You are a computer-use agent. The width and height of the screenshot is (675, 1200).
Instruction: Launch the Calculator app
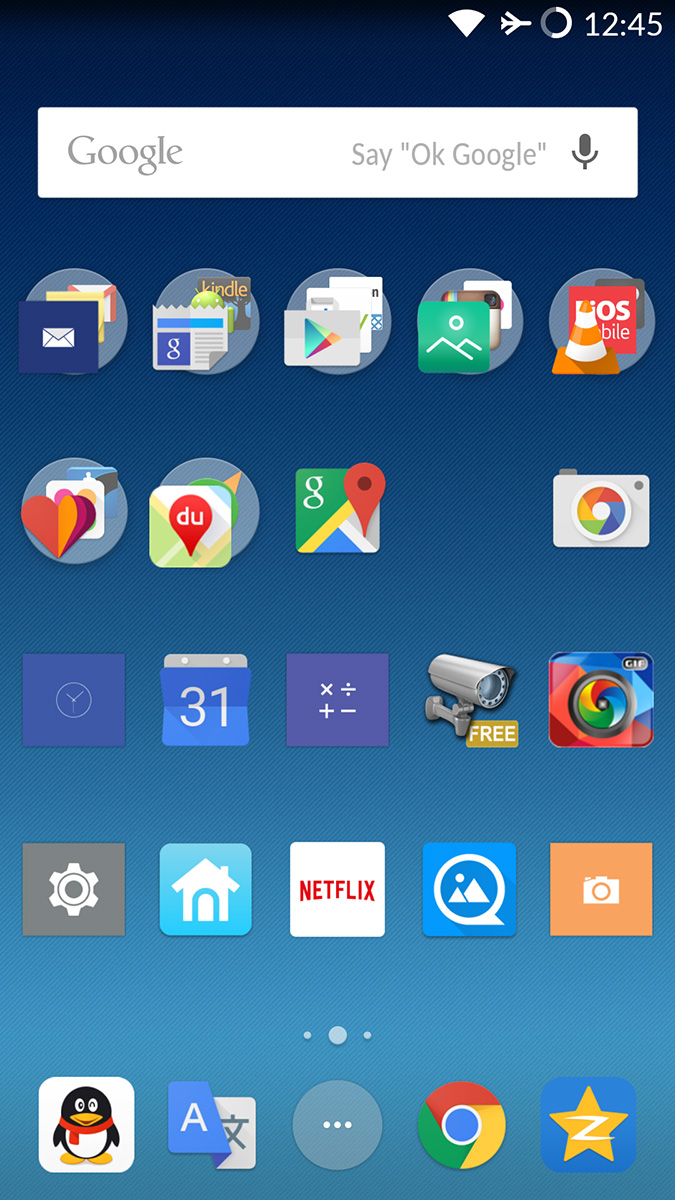point(337,700)
